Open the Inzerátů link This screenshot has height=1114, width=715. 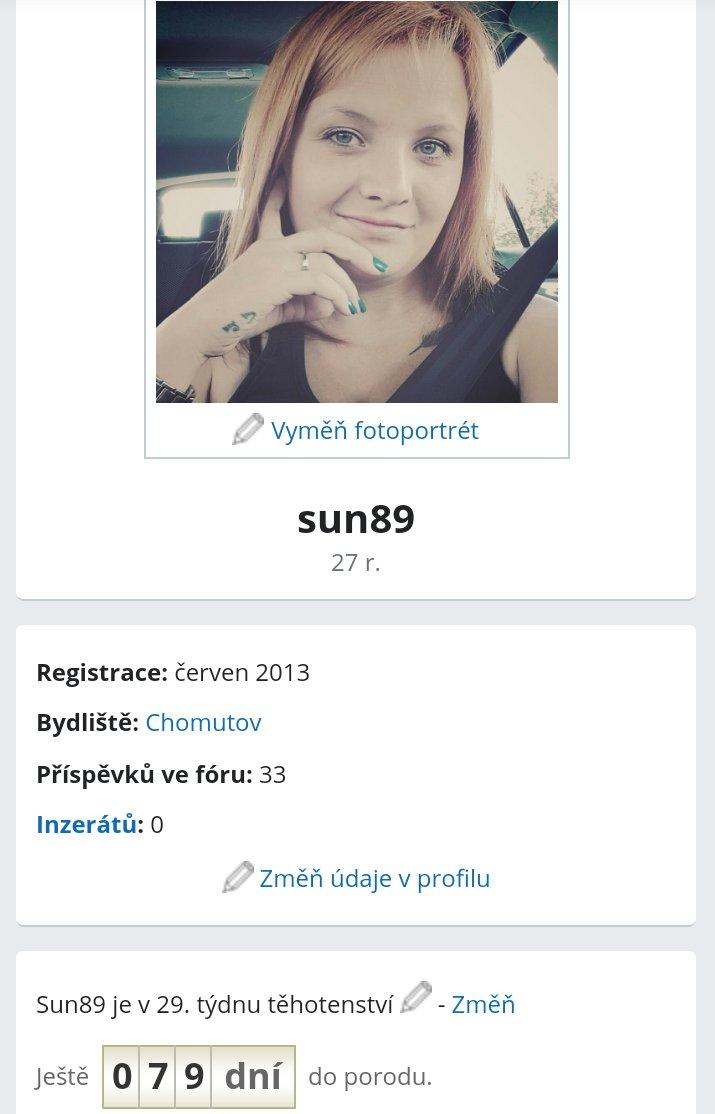coord(88,825)
